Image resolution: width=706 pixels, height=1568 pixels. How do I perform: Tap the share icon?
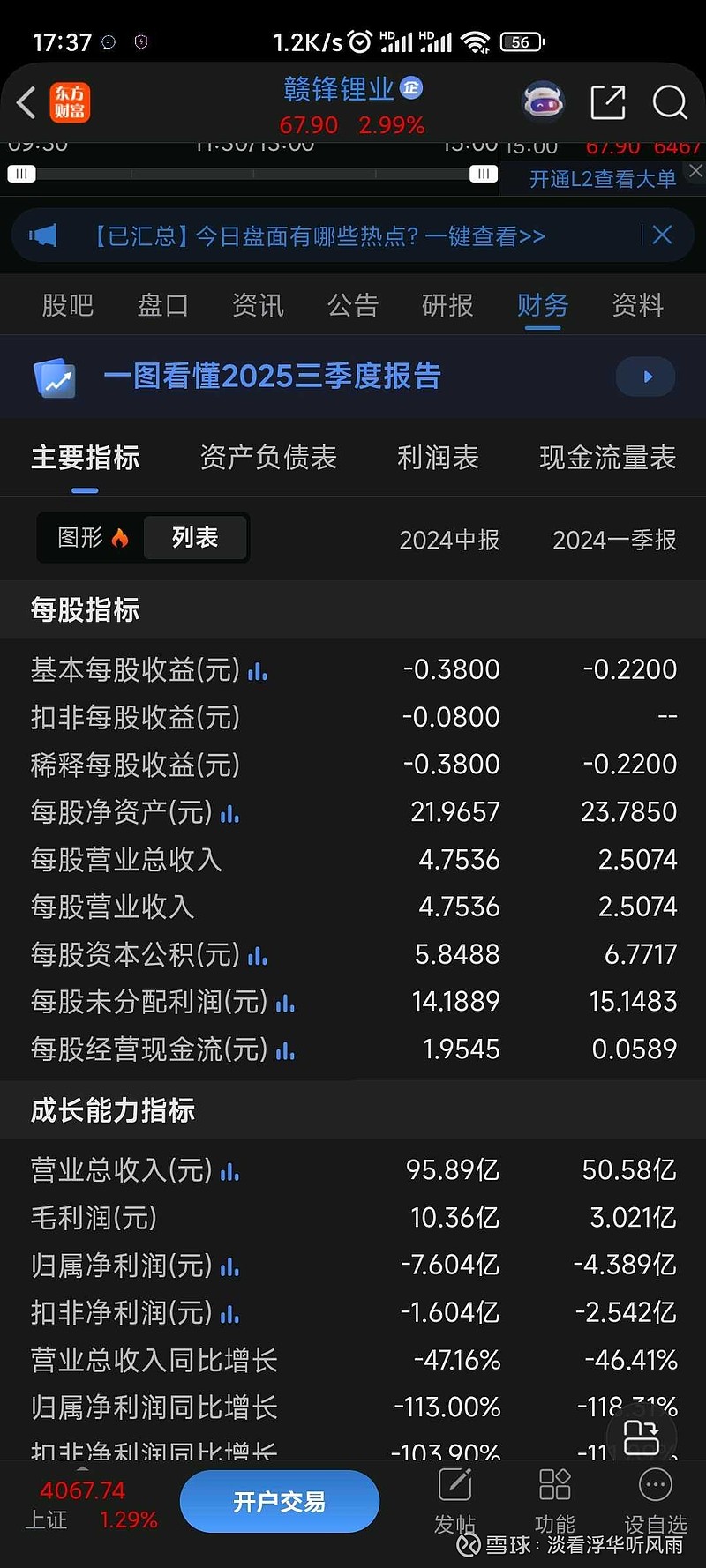(607, 102)
